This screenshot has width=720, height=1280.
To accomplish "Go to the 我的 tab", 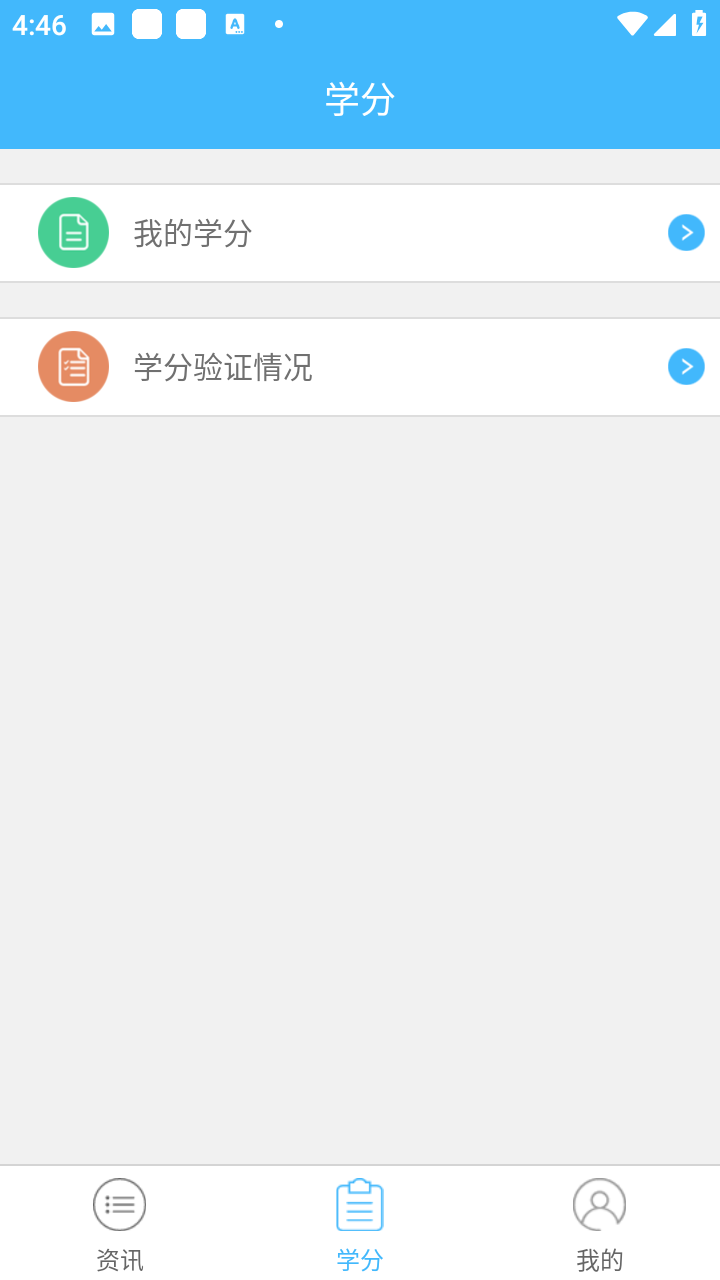I will coord(600,1224).
